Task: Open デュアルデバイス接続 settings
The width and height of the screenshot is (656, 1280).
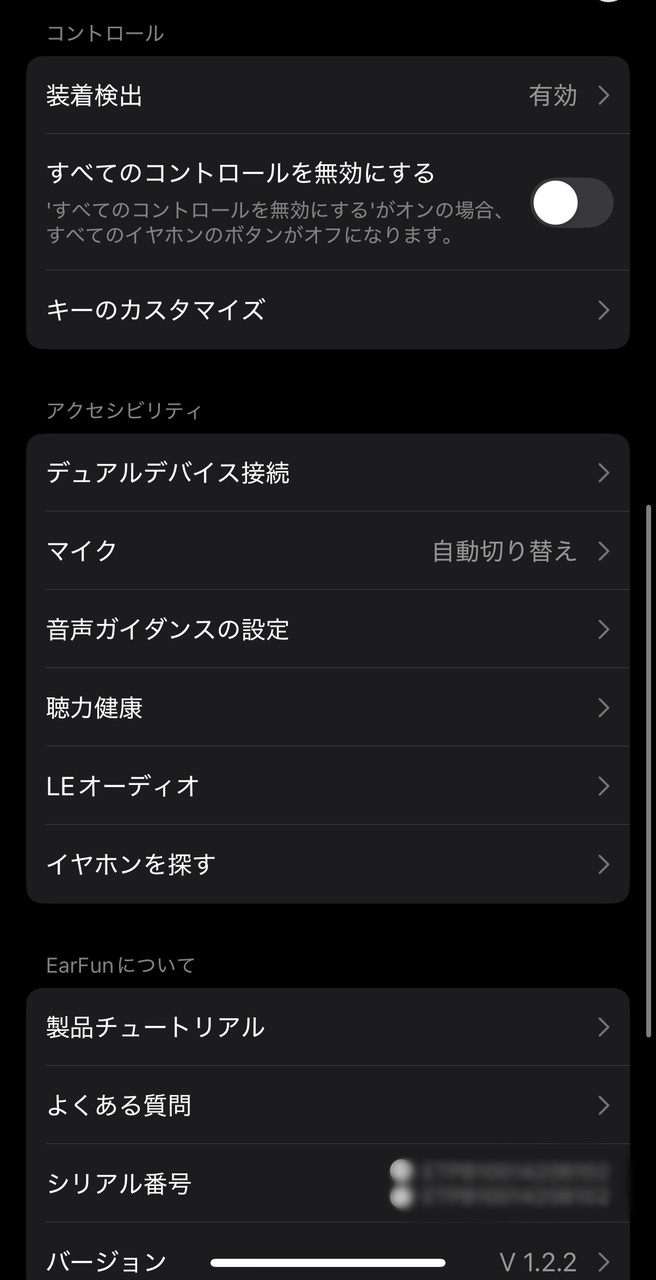Action: point(327,473)
